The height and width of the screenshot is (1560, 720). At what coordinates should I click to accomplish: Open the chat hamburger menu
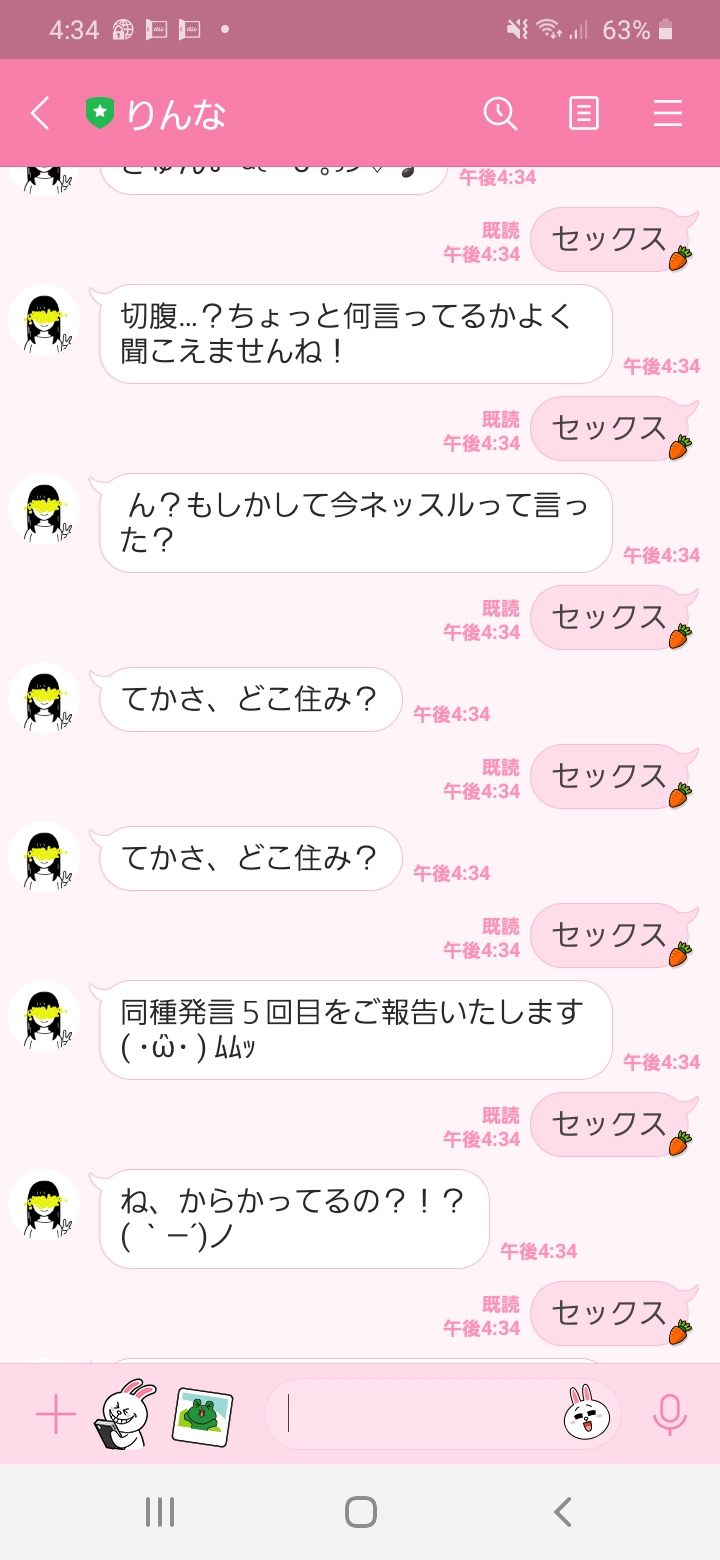(x=667, y=114)
